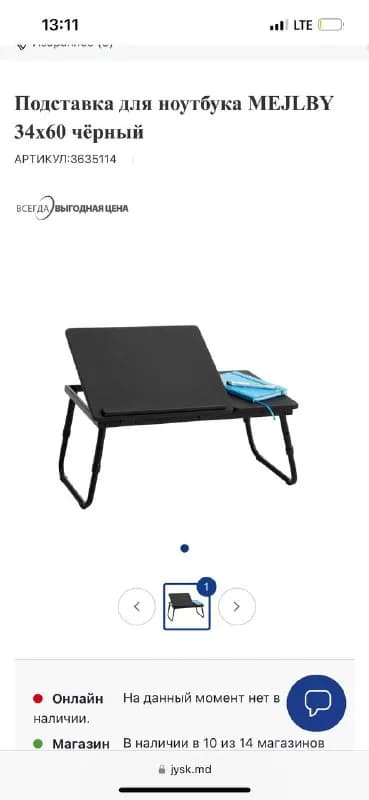Show the next product image
Viewport: 369px width, 800px height.
[x=237, y=607]
